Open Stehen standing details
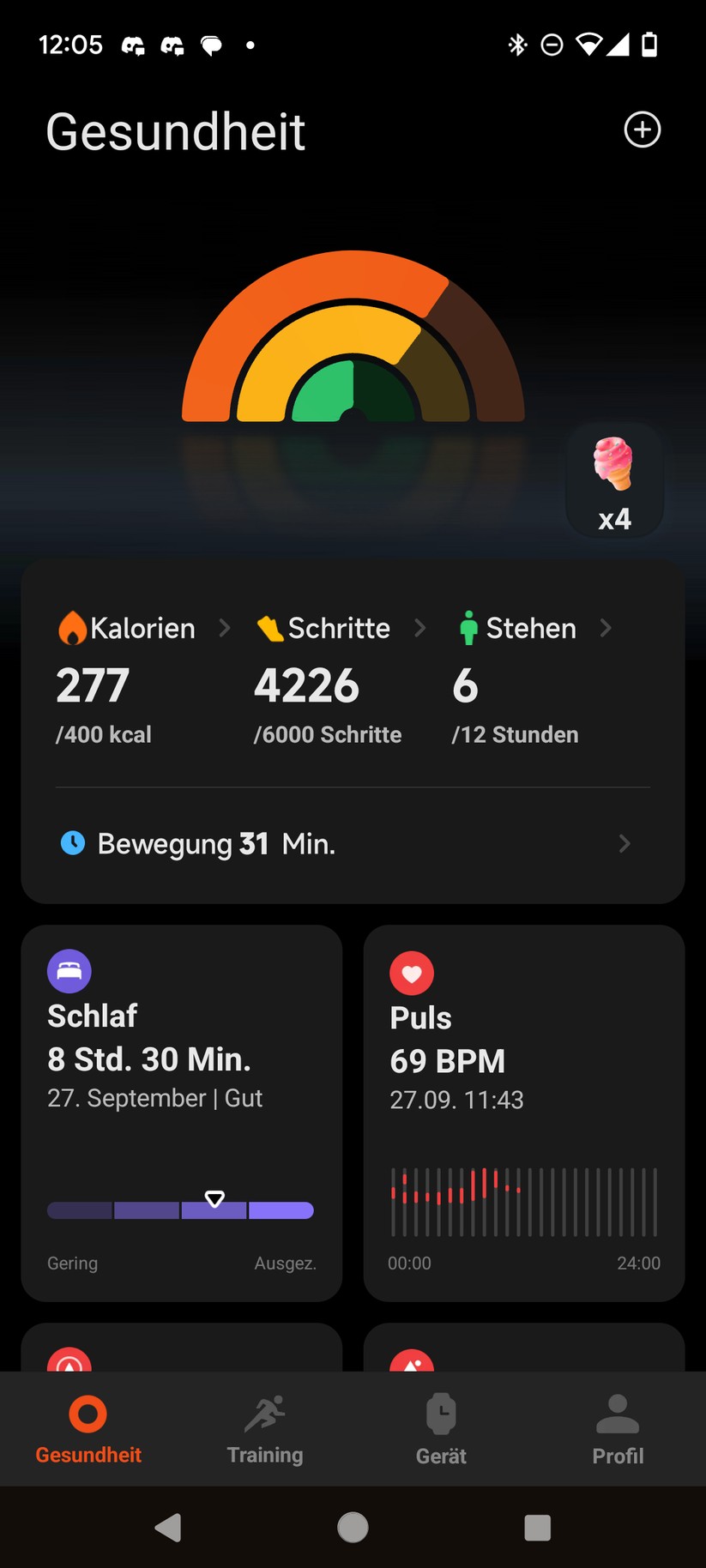This screenshot has height=1568, width=706. [x=531, y=629]
